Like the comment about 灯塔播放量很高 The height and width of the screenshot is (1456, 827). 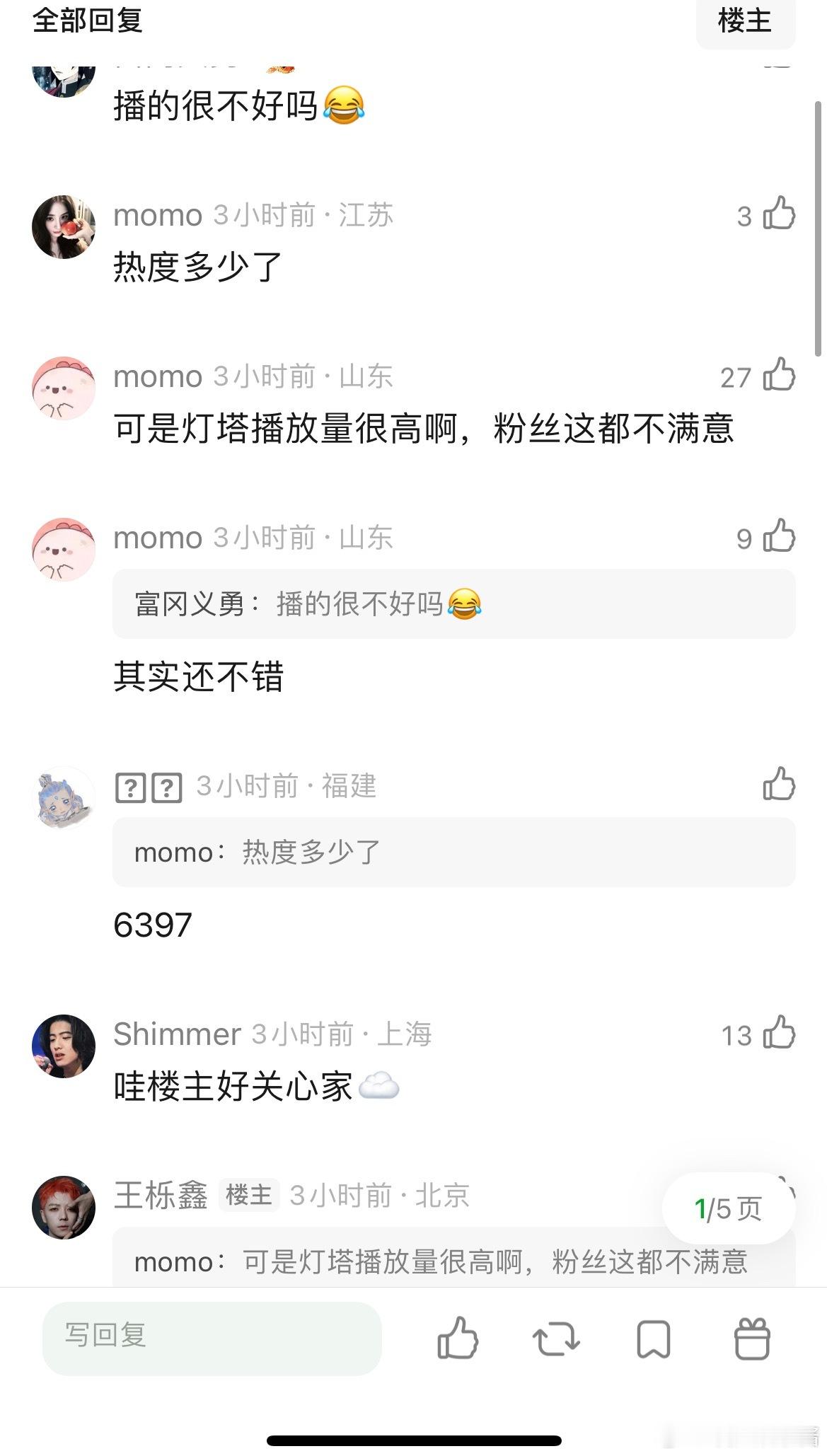click(779, 375)
